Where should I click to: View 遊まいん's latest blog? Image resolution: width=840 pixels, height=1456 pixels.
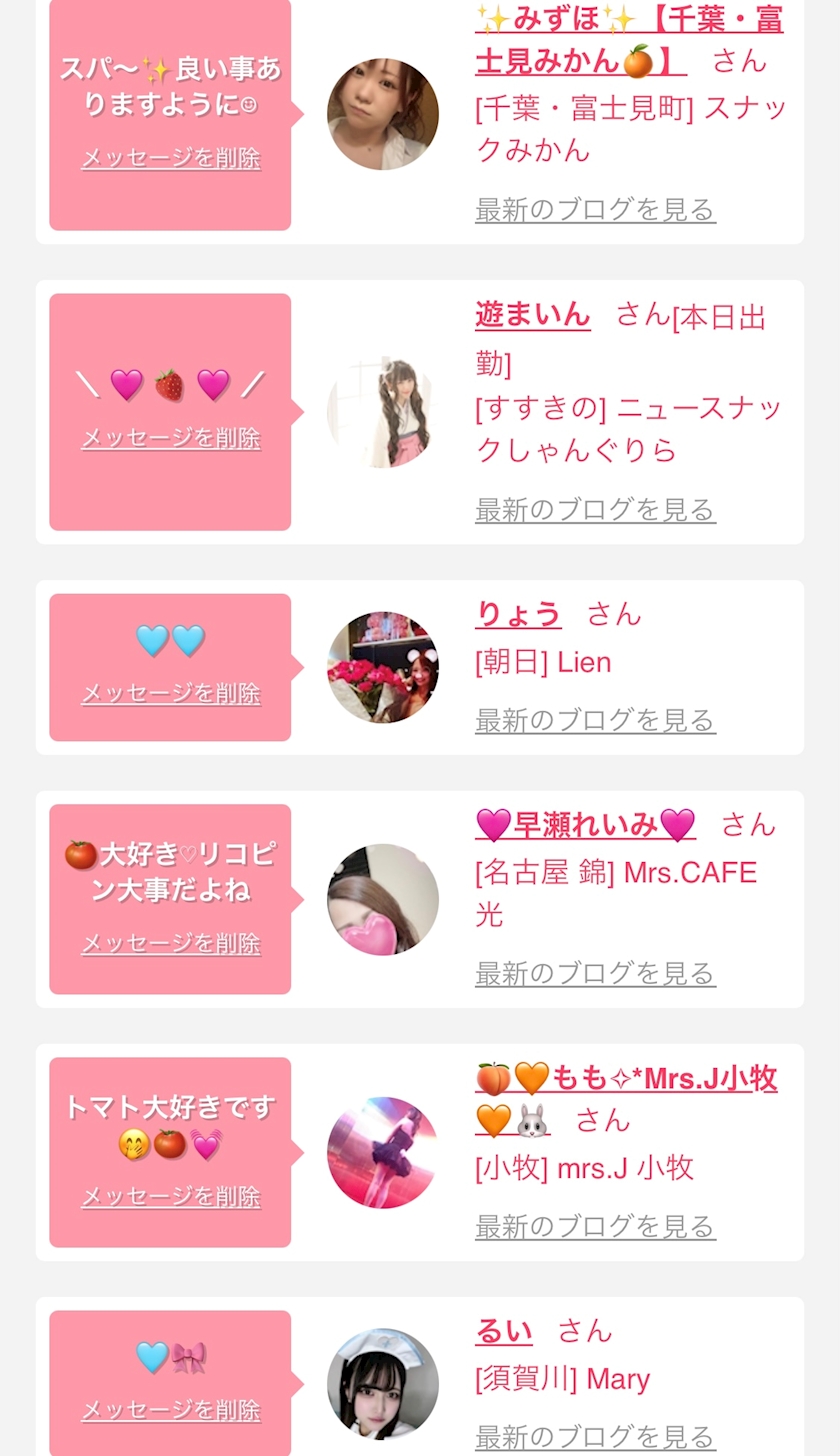click(x=595, y=510)
